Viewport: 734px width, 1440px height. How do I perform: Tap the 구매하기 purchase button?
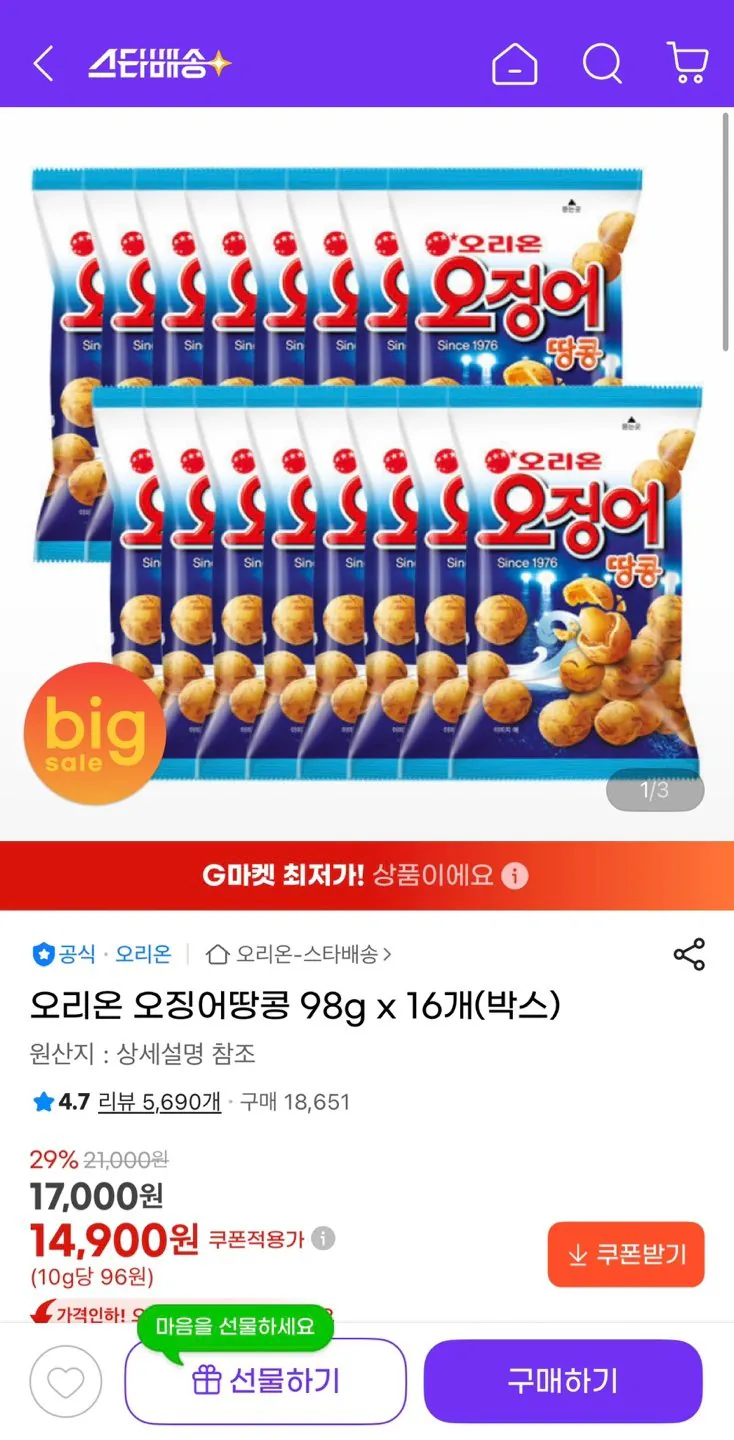coord(562,1381)
